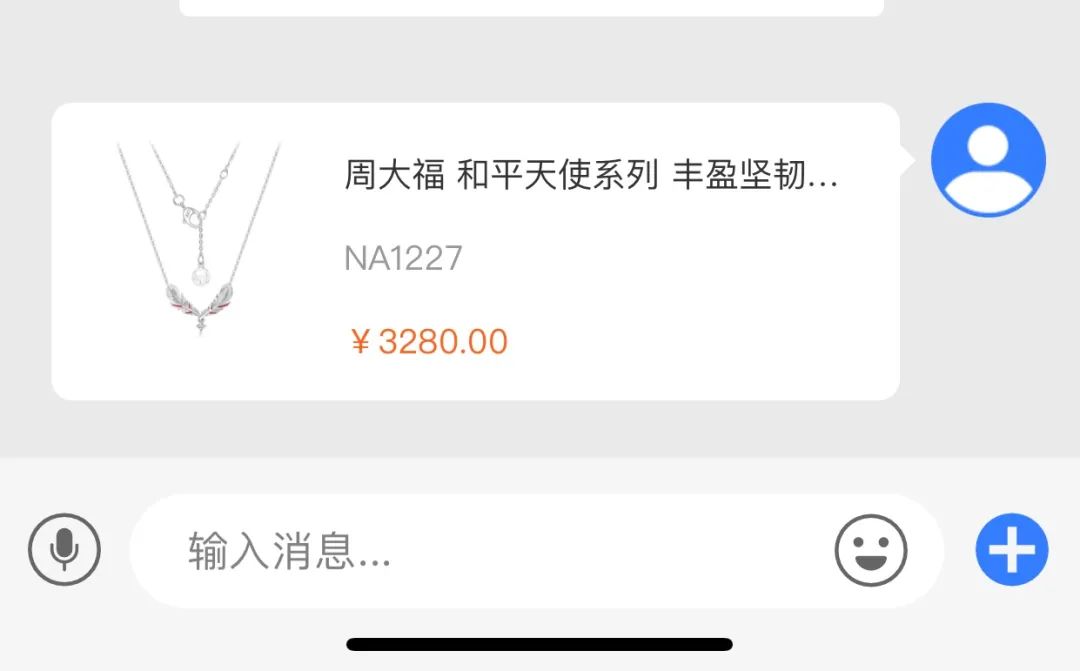1080x671 pixels.
Task: Tap the sender's blue profile avatar
Action: point(988,160)
